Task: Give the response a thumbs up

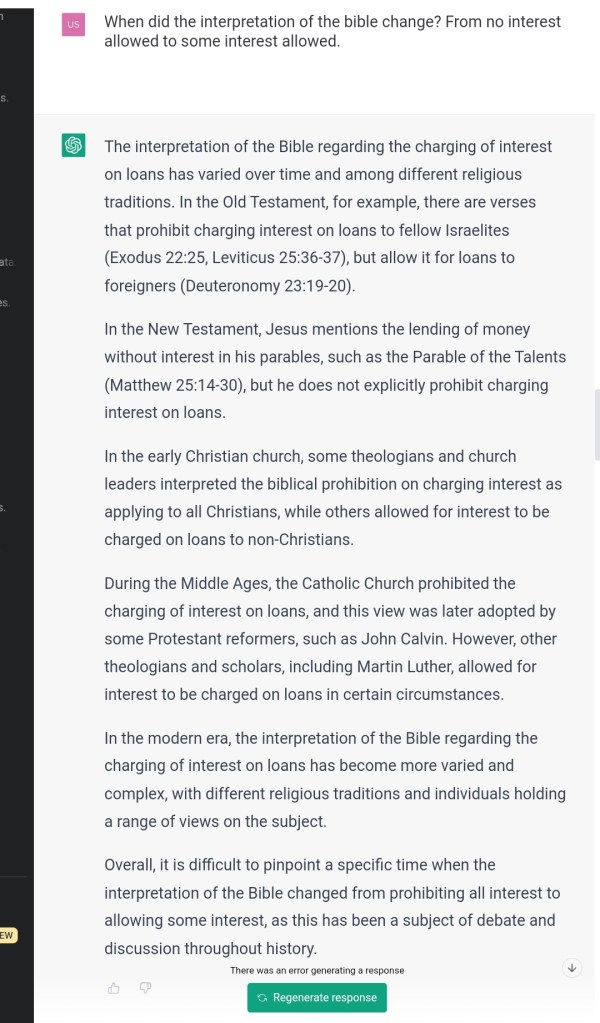Action: click(x=114, y=988)
